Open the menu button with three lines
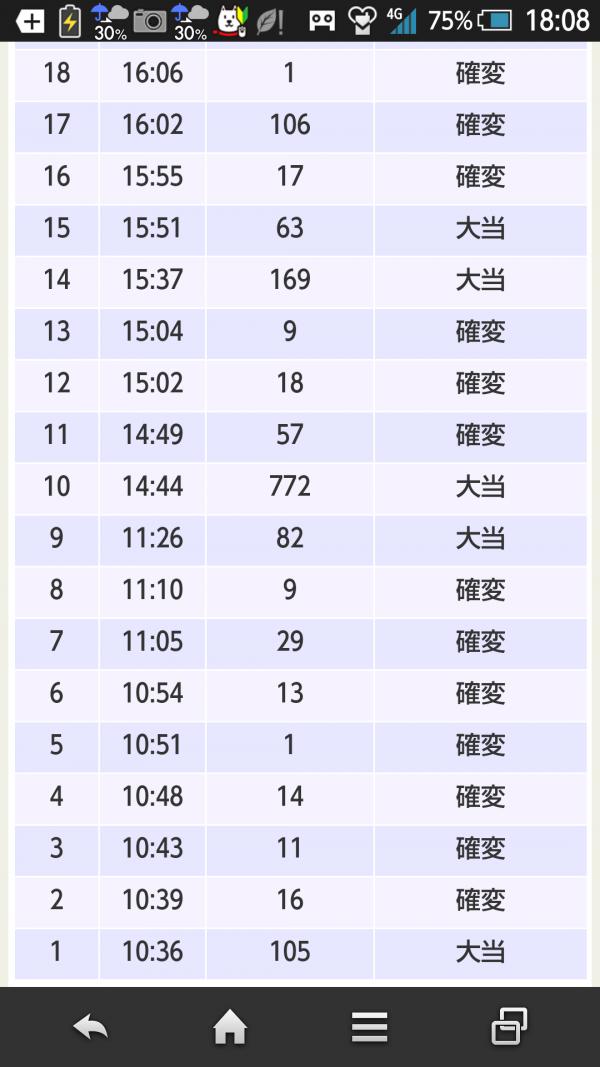 [x=369, y=1027]
